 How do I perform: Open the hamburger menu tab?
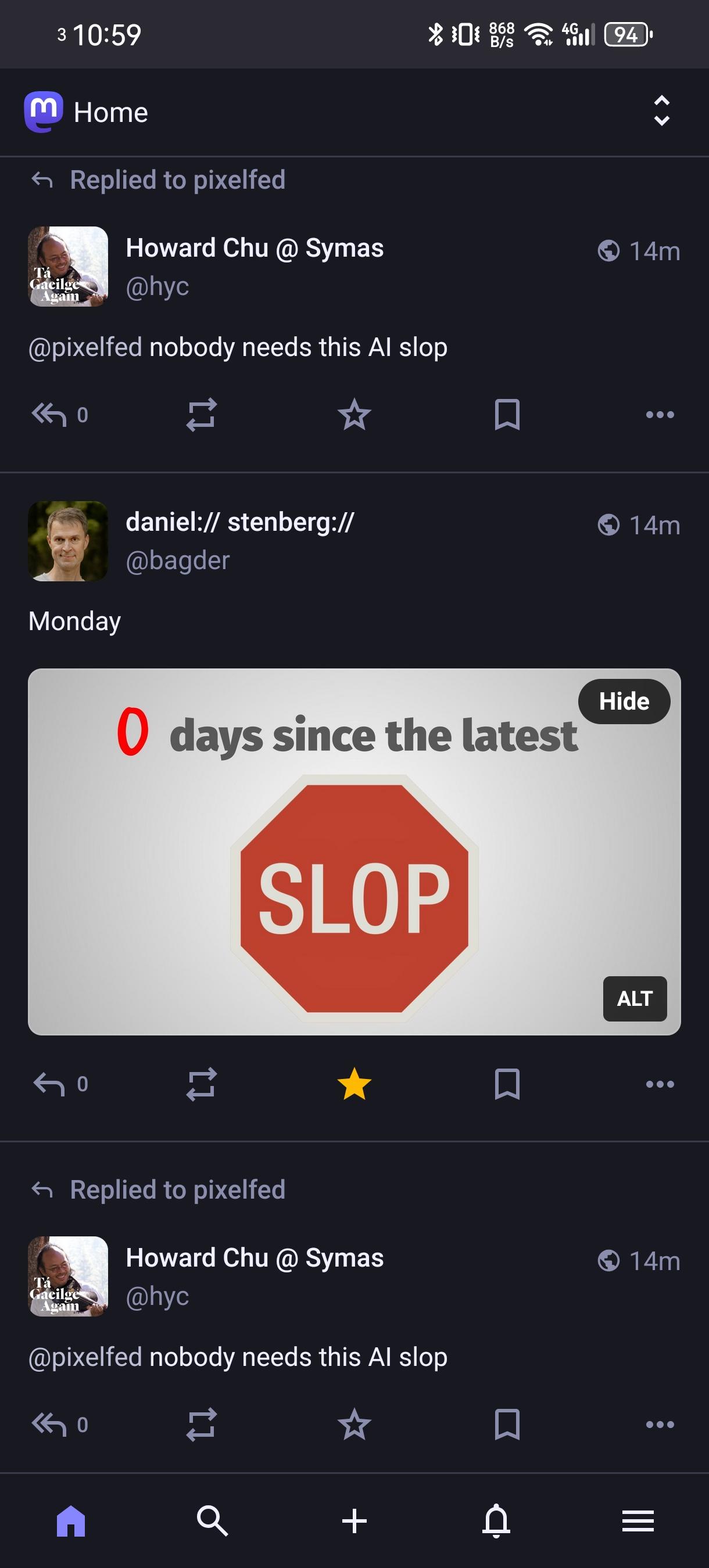[x=638, y=1521]
